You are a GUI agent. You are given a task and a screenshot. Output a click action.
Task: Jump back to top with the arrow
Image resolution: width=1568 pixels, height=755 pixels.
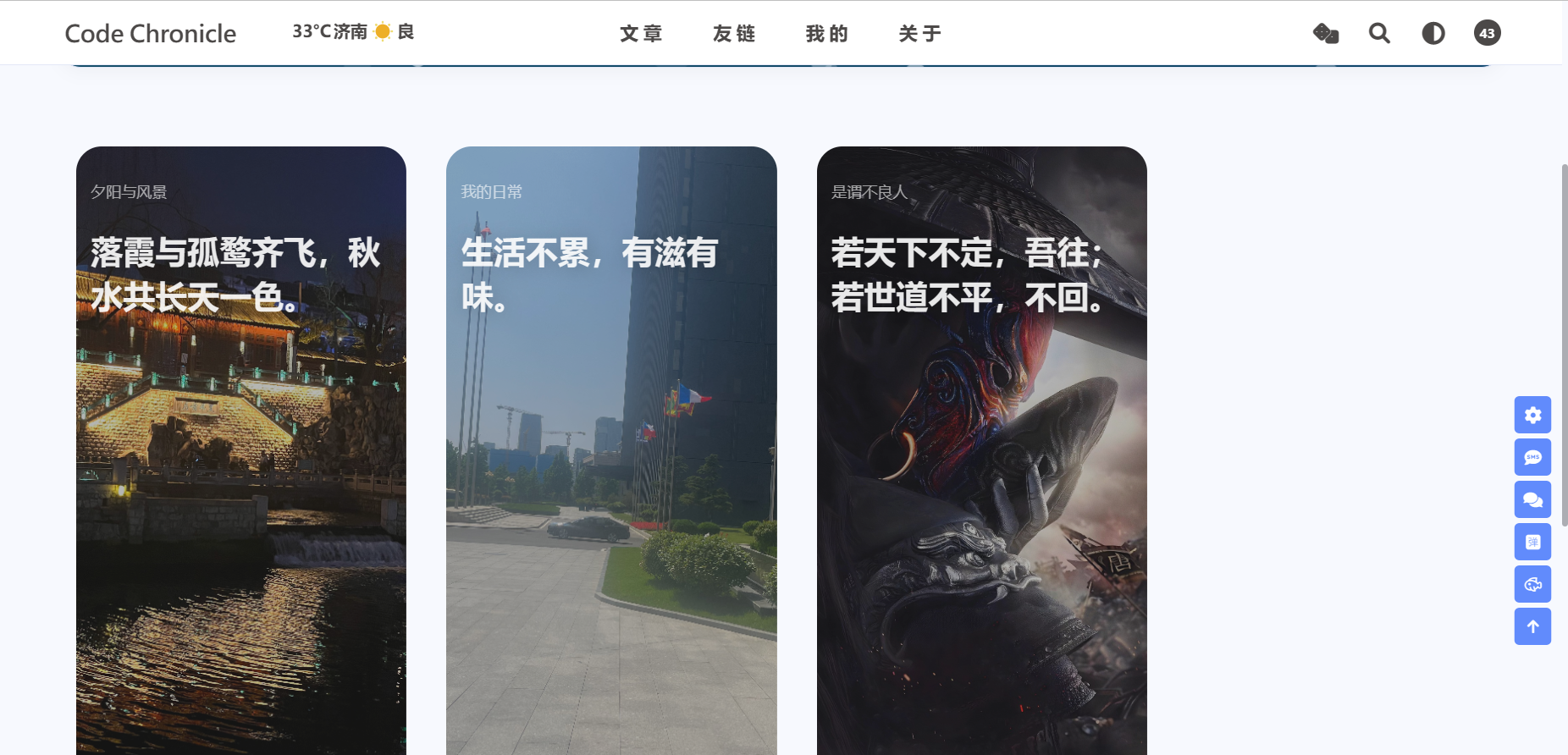(x=1532, y=626)
